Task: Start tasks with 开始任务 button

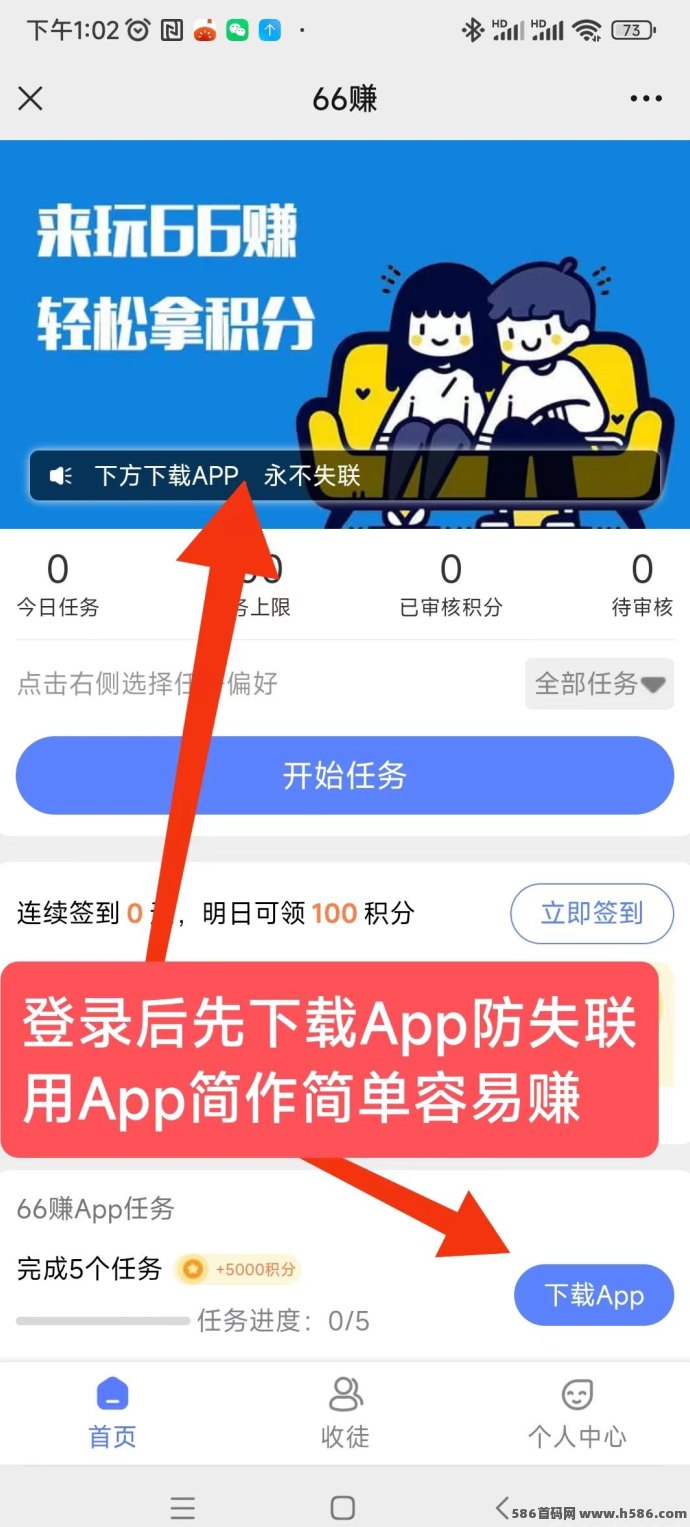Action: [x=344, y=775]
